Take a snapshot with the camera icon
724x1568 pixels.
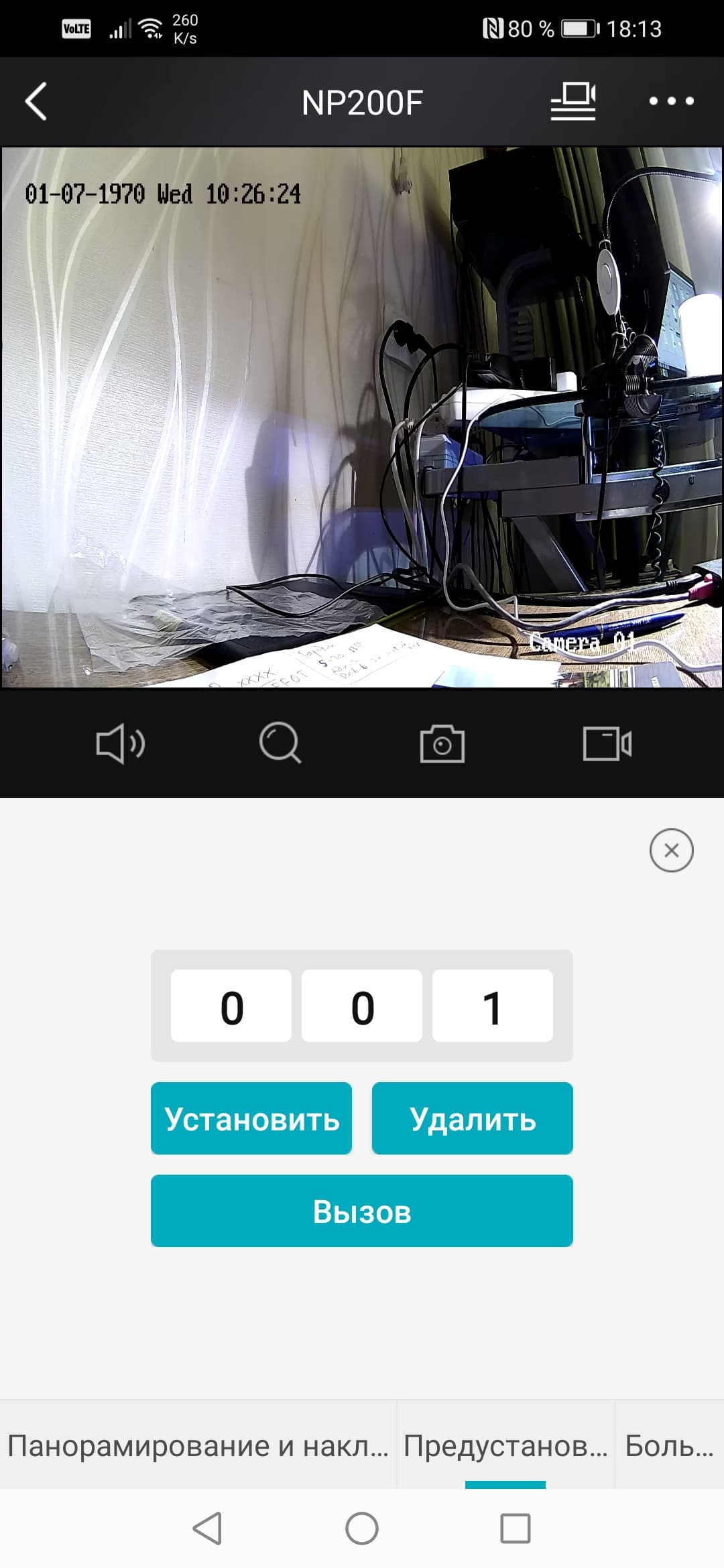(442, 744)
